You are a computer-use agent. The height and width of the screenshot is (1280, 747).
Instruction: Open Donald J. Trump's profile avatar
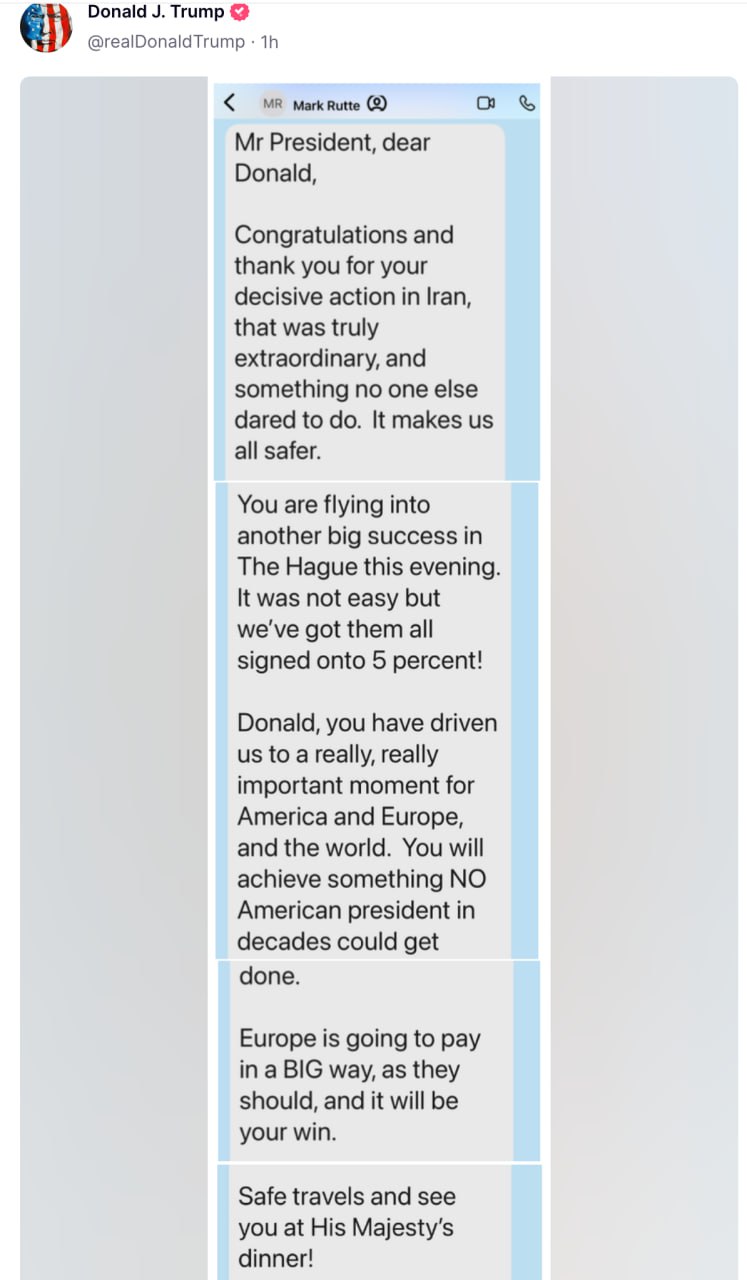click(x=46, y=27)
